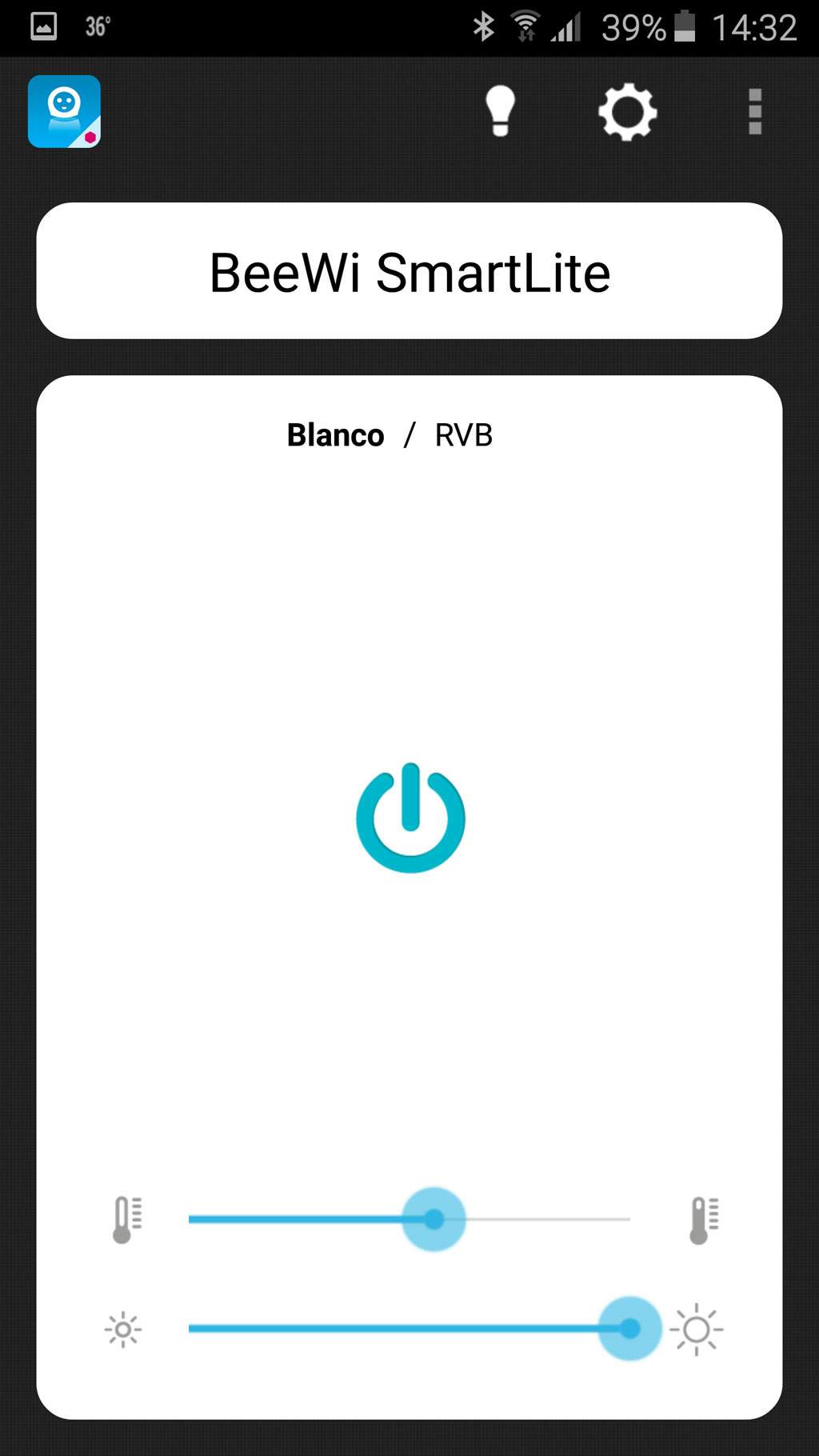This screenshot has width=819, height=1456.
Task: Select the BeeWi SmartLite device card
Action: coord(409,270)
